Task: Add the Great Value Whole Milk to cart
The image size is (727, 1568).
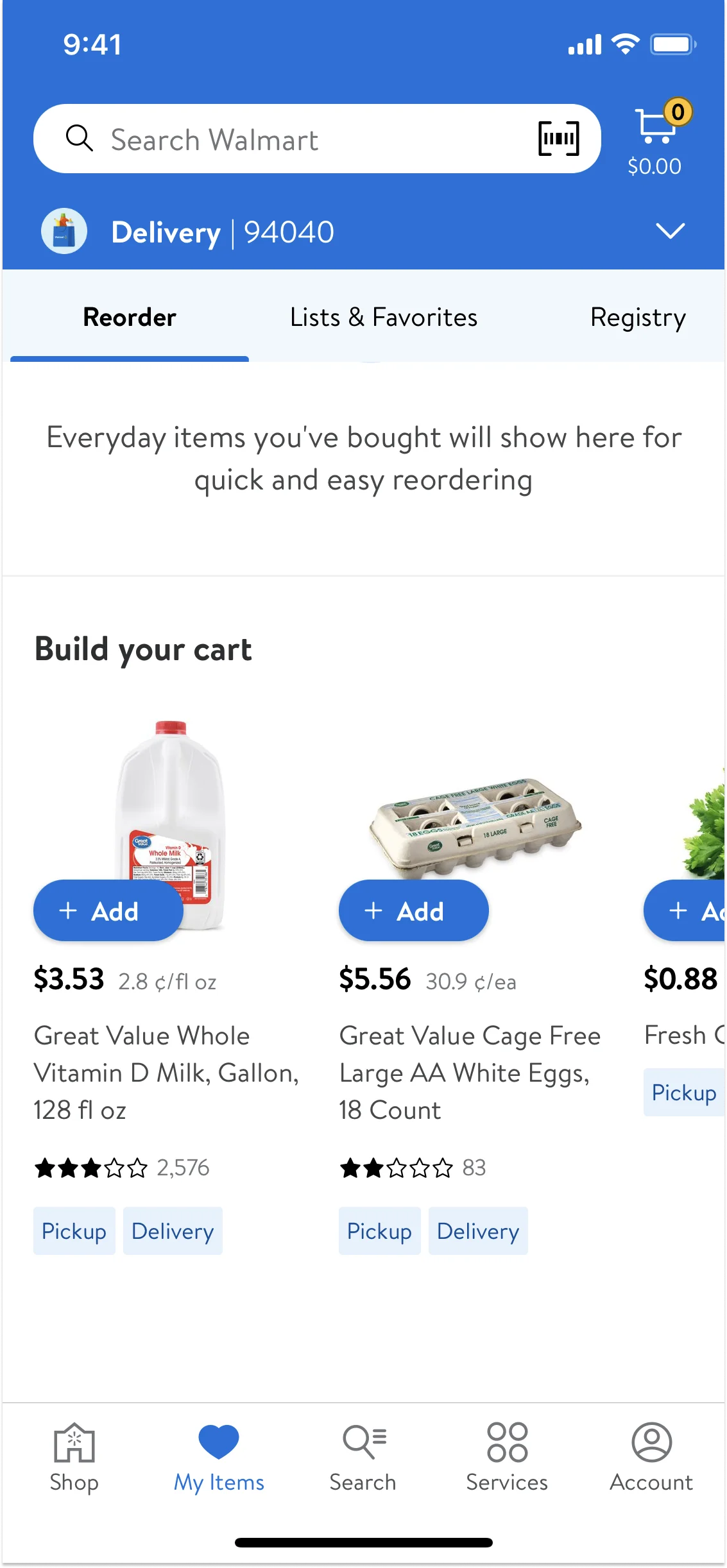Action: [108, 910]
